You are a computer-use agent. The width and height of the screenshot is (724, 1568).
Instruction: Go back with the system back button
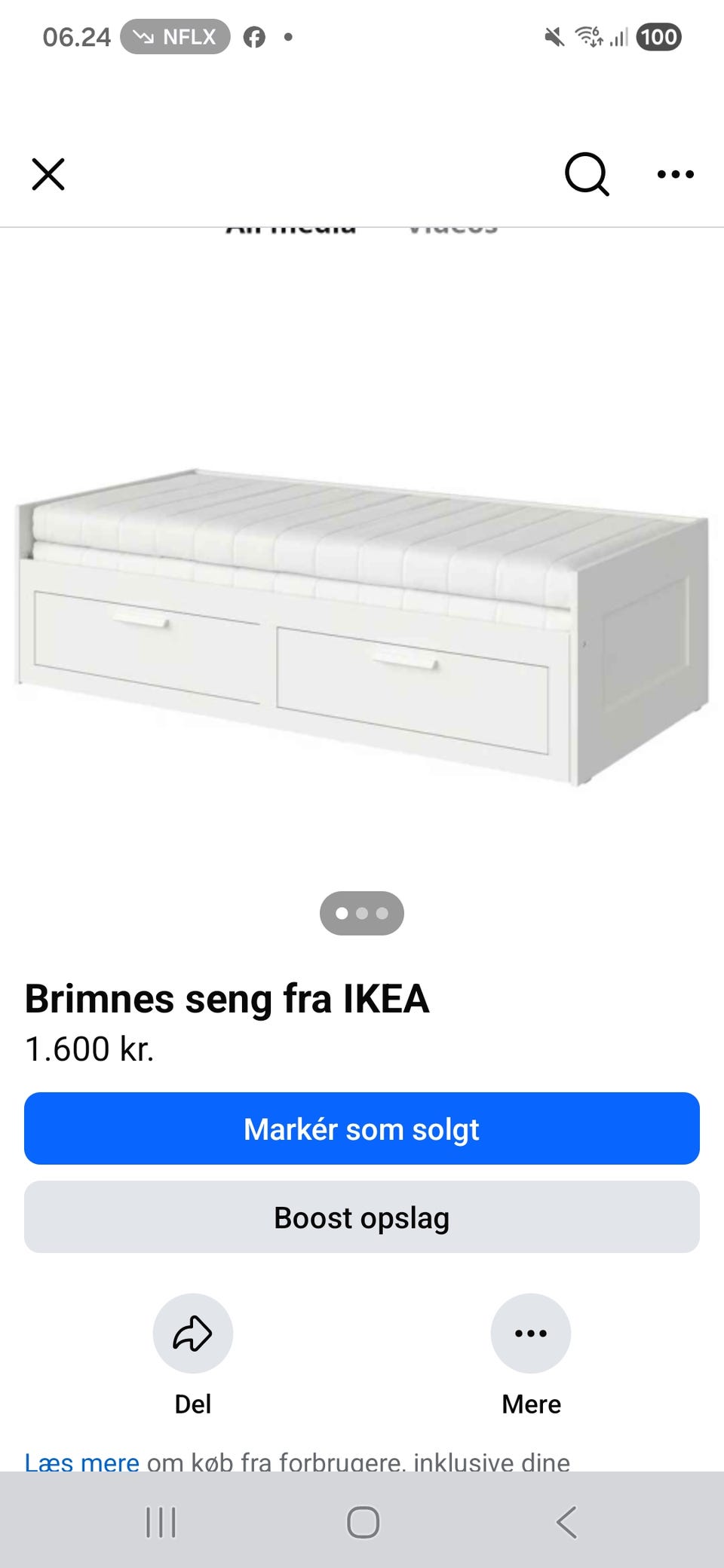pos(566,1522)
